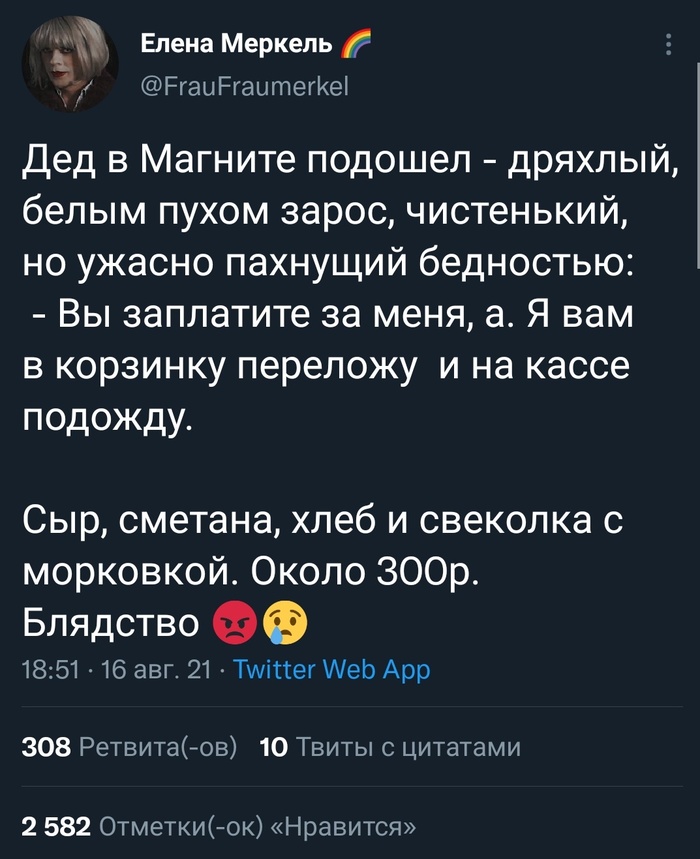
Task: Tap the Twitter Web App source link
Action: point(330,670)
